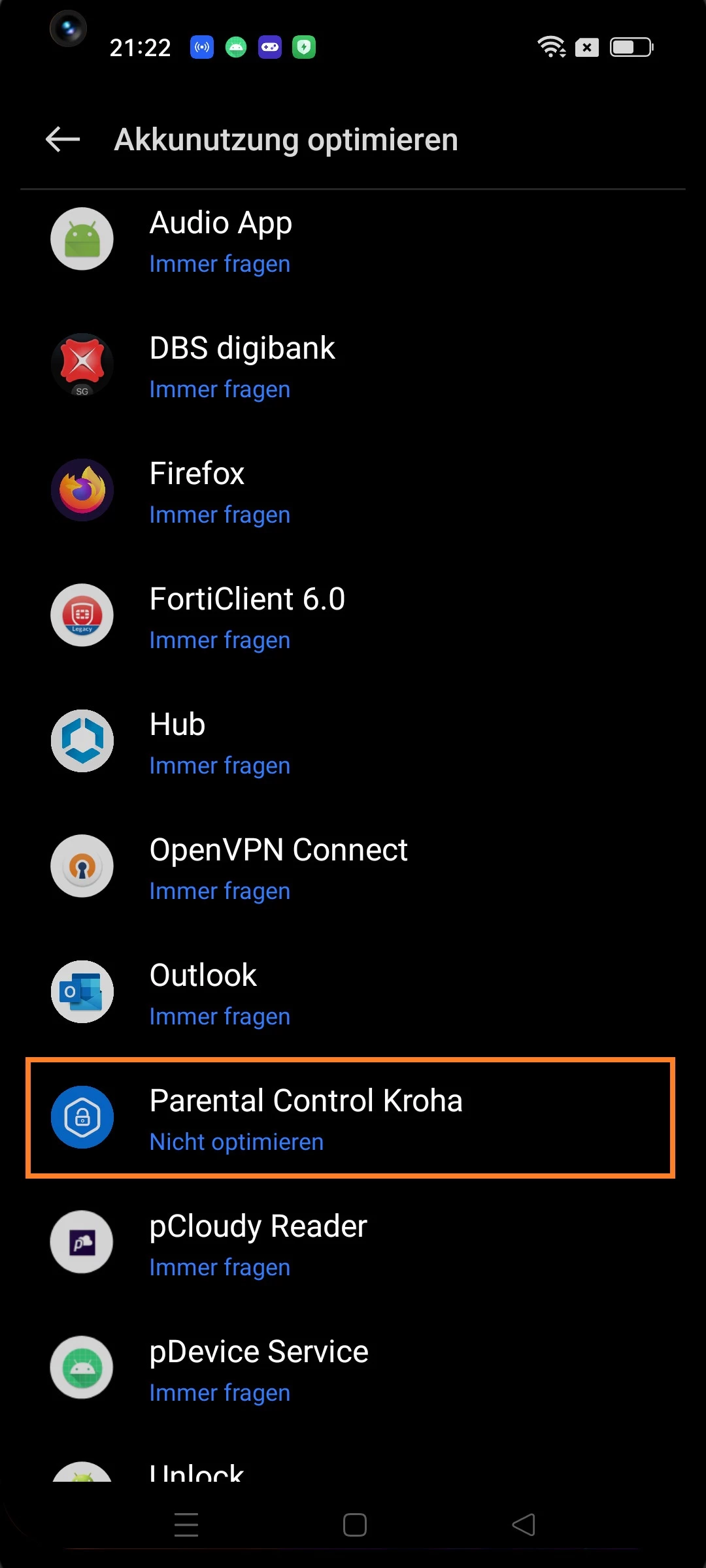706x1568 pixels.
Task: Open OpenVPN Connect optimization setting
Action: [x=353, y=868]
